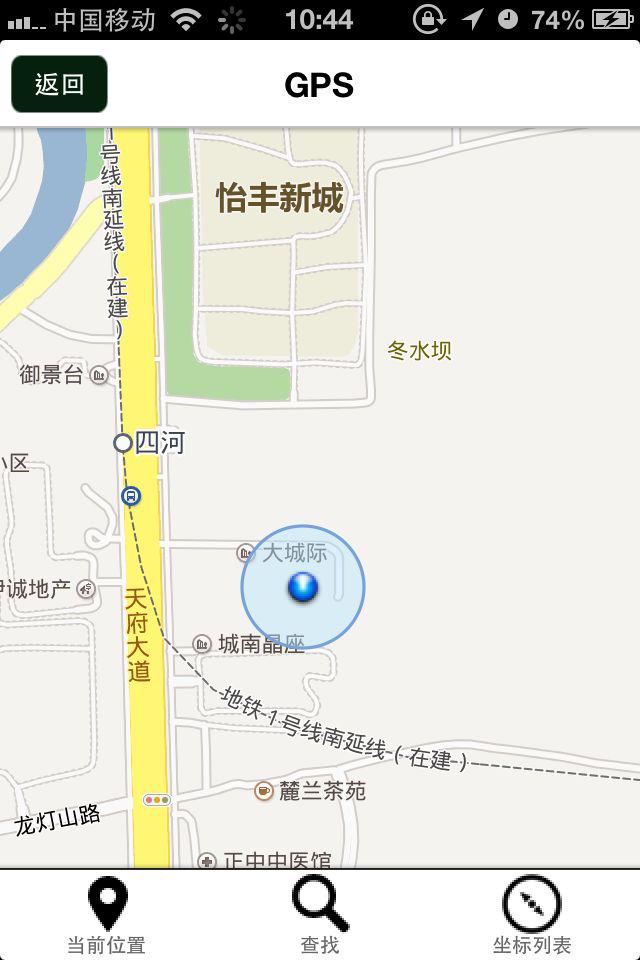This screenshot has width=640, height=960.
Task: Open the 坐标列表 coordinates list tab
Action: (x=532, y=915)
